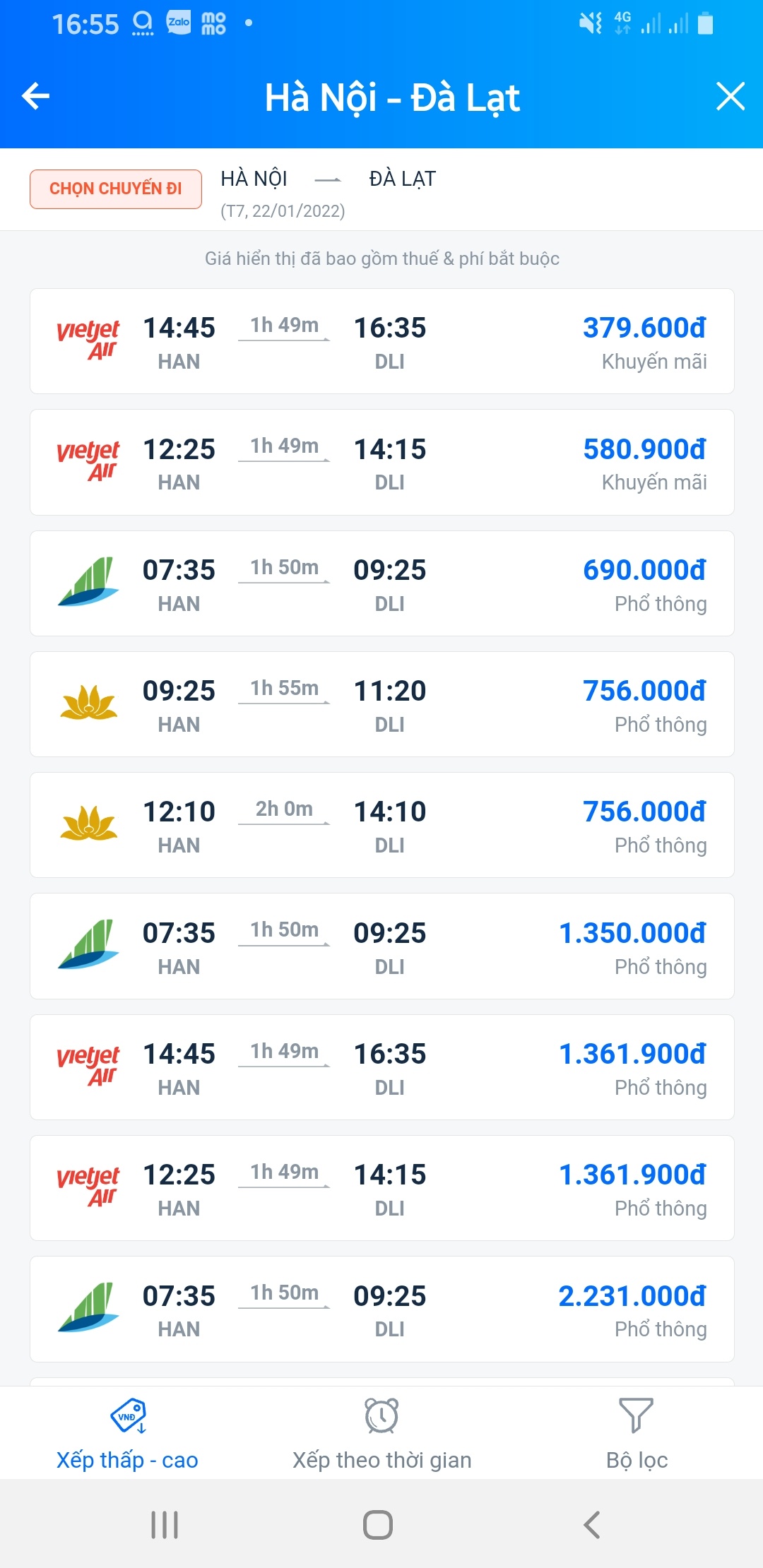Enable the Xếp thấp - cao sorting option
The height and width of the screenshot is (1568, 763).
127,1459
